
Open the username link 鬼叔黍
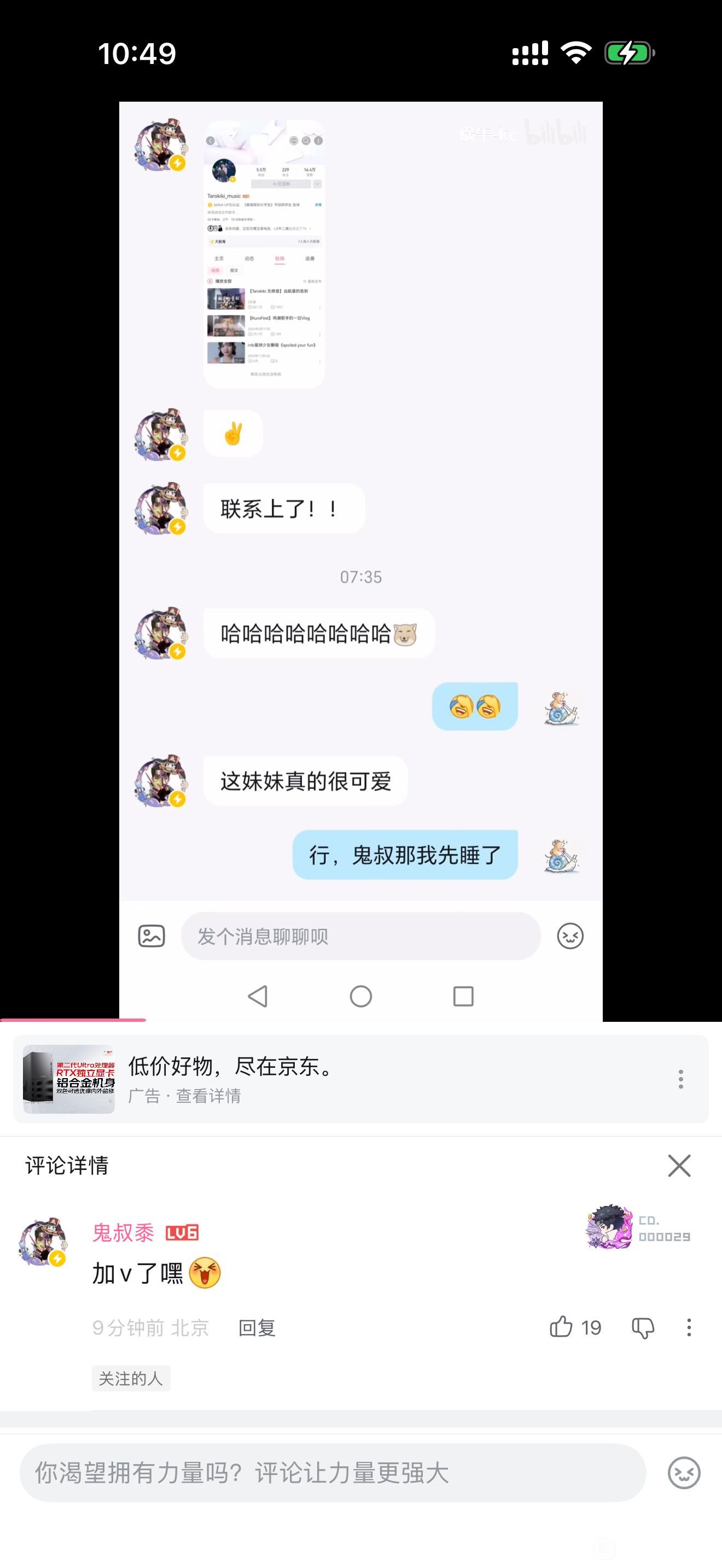coord(123,1233)
